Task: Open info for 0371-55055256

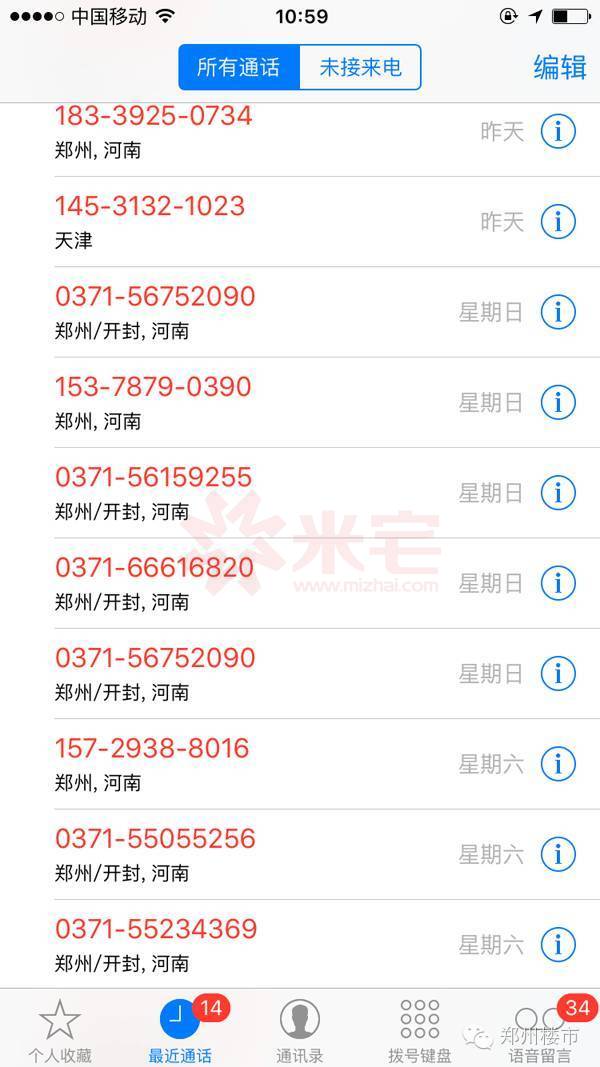Action: [559, 854]
